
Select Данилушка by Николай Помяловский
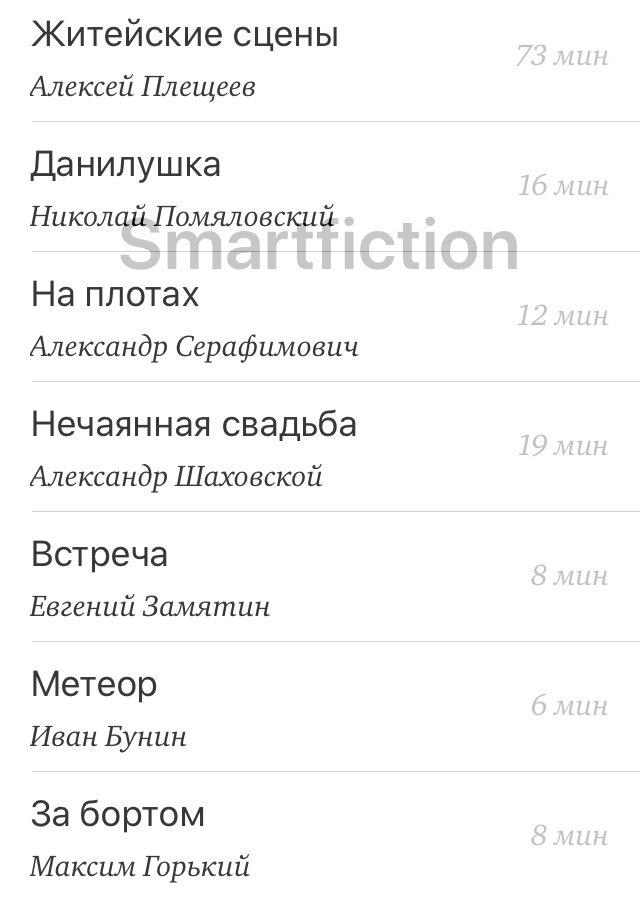(x=126, y=165)
